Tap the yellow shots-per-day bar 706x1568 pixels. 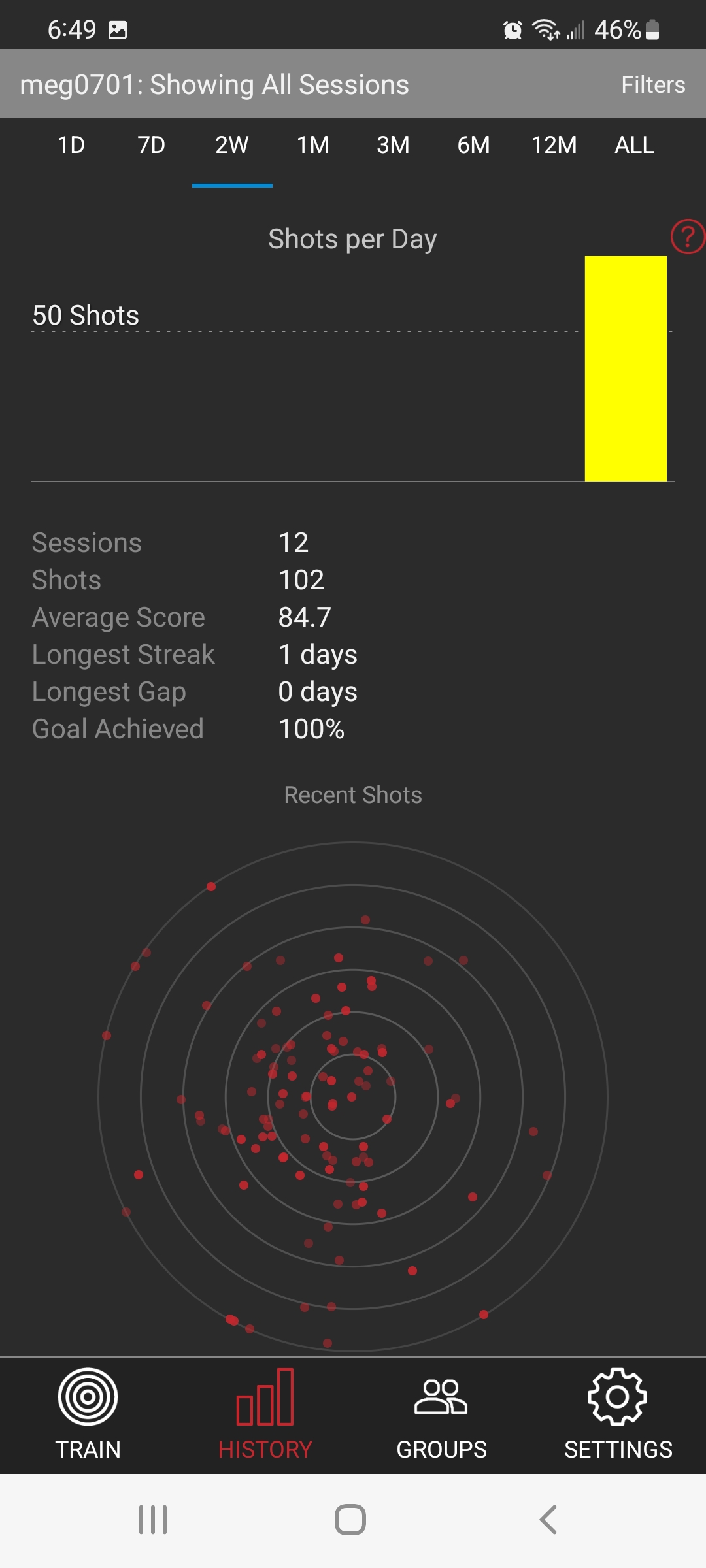pyautogui.click(x=626, y=369)
